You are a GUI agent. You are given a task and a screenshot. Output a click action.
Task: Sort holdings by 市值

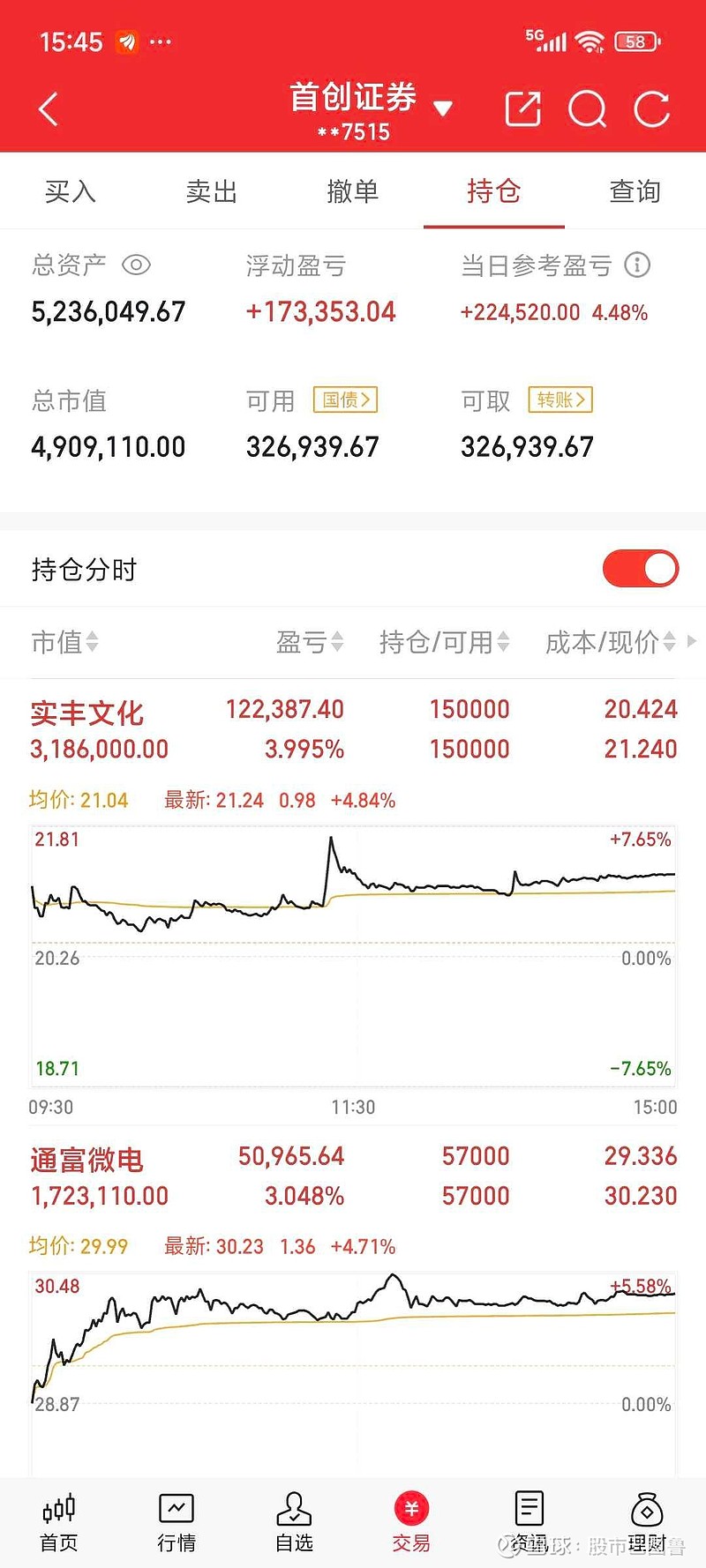(x=65, y=642)
